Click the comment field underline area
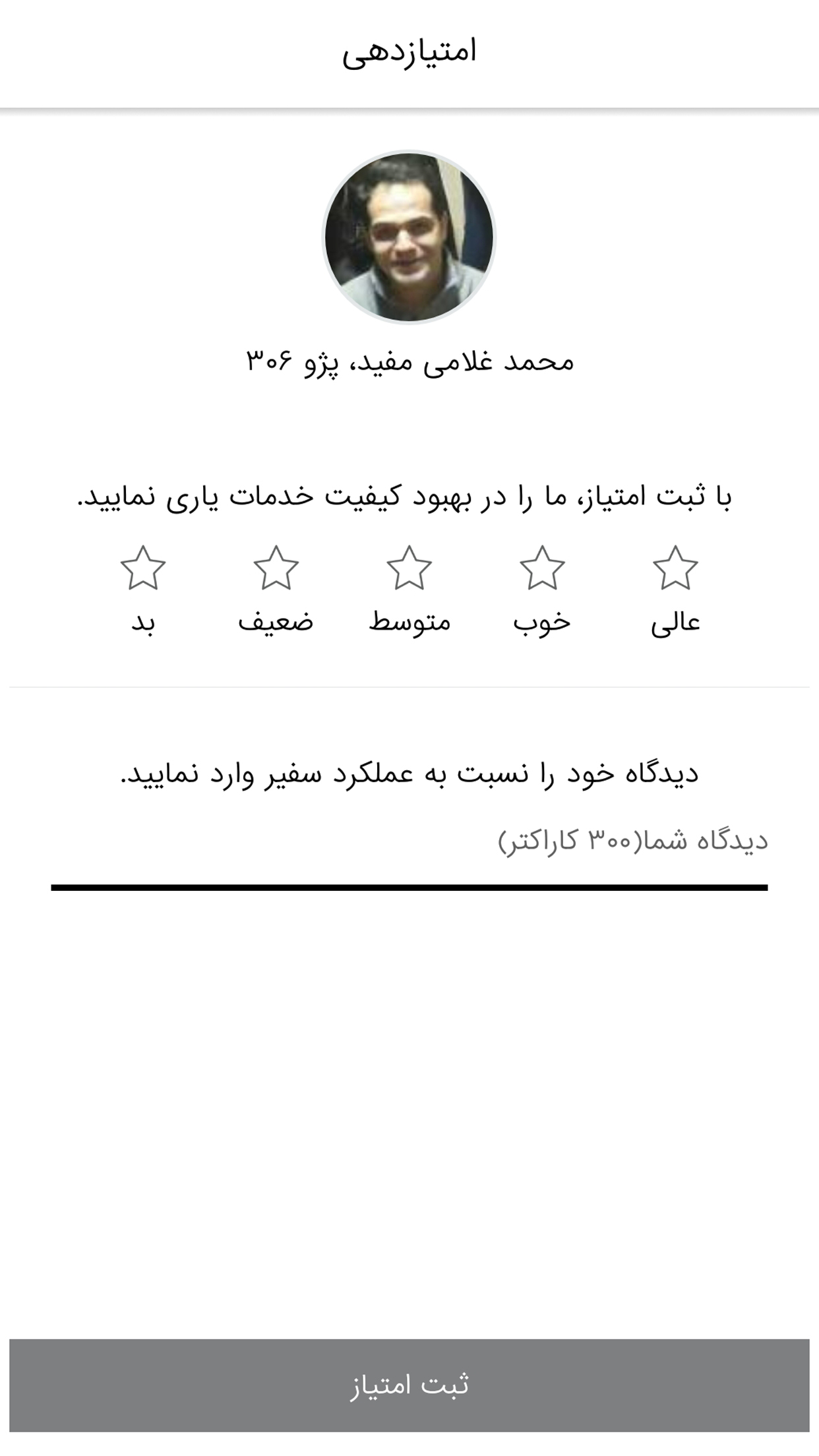Viewport: 819px width, 1456px height. click(x=409, y=885)
